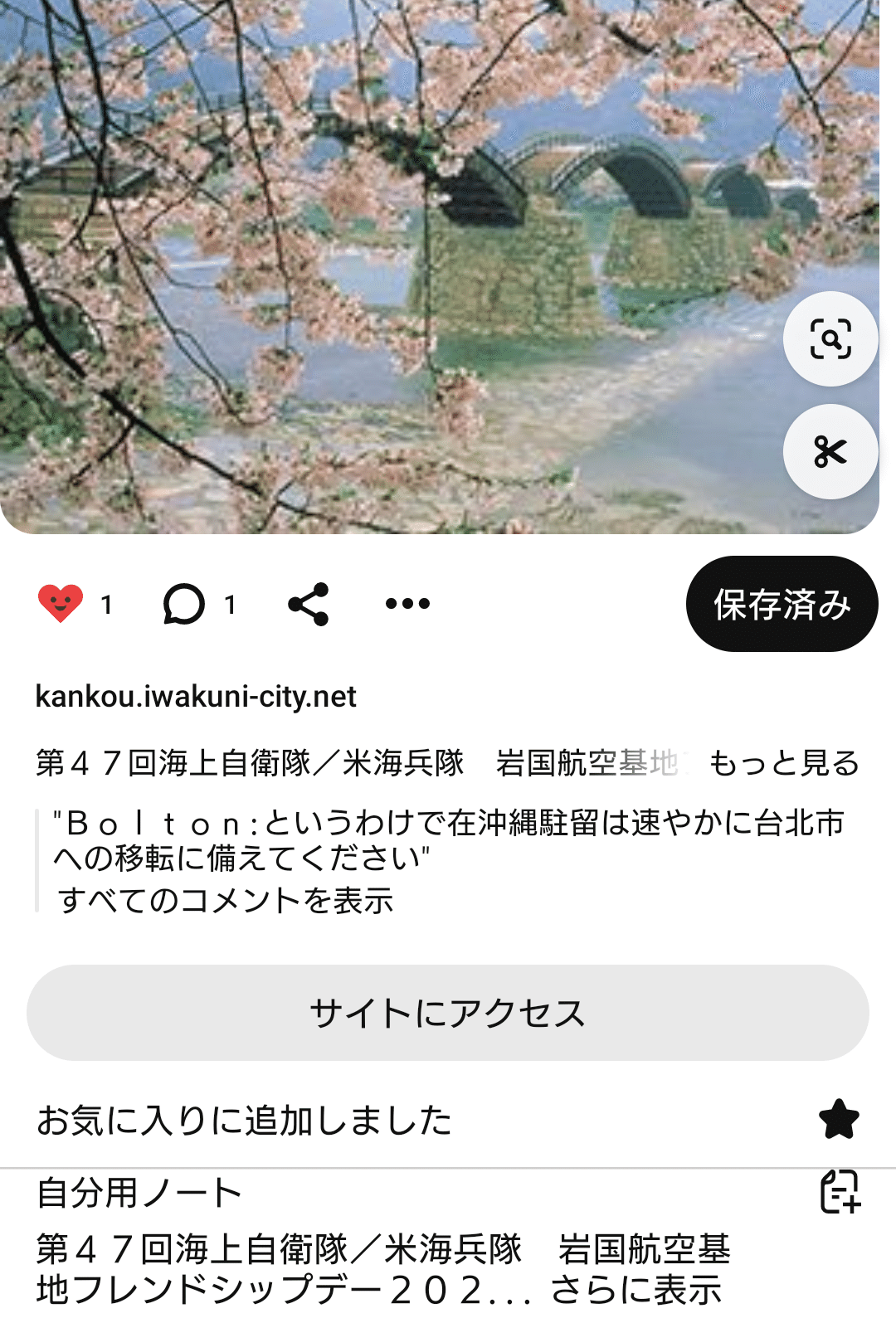Viewport: 896px width, 1323px height.
Task: Open the note editor with the note-add icon
Action: click(840, 1193)
